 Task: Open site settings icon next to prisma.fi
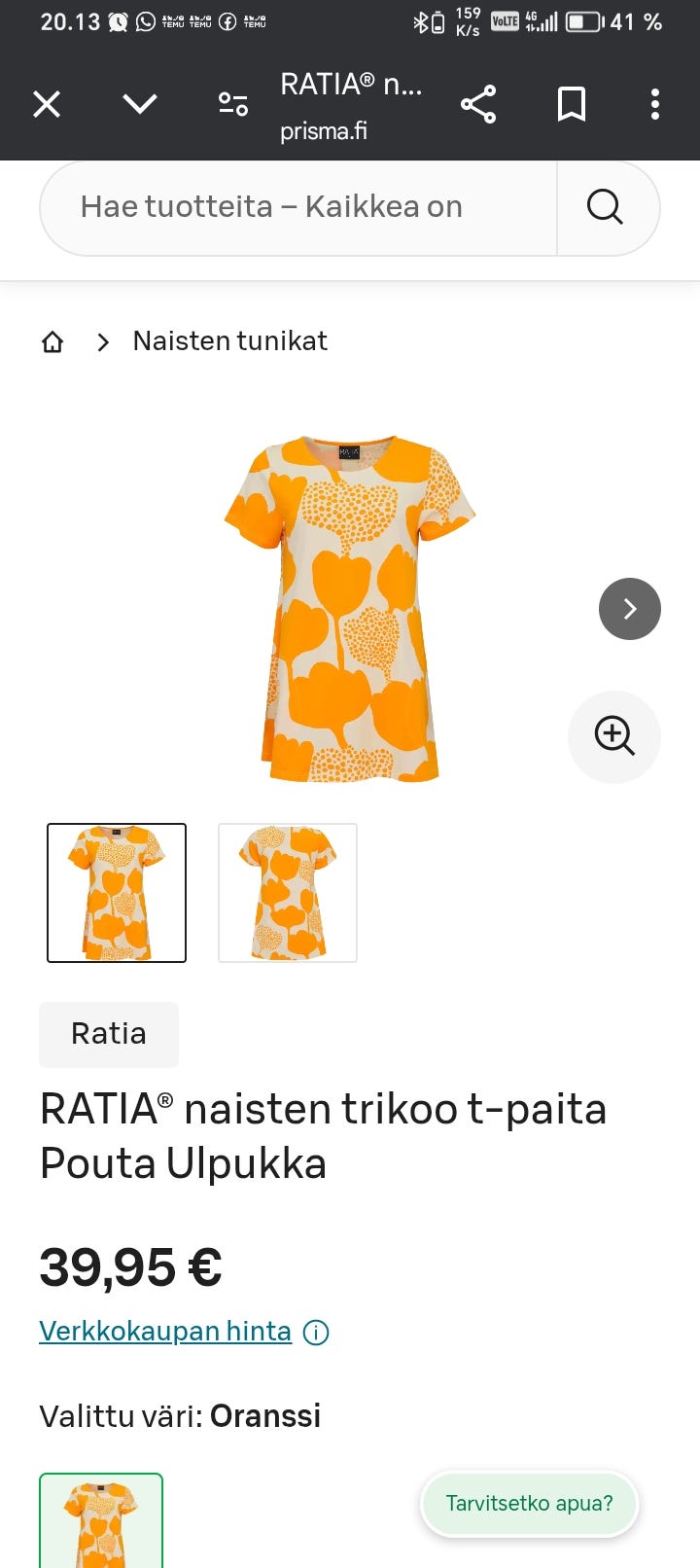pos(233,104)
